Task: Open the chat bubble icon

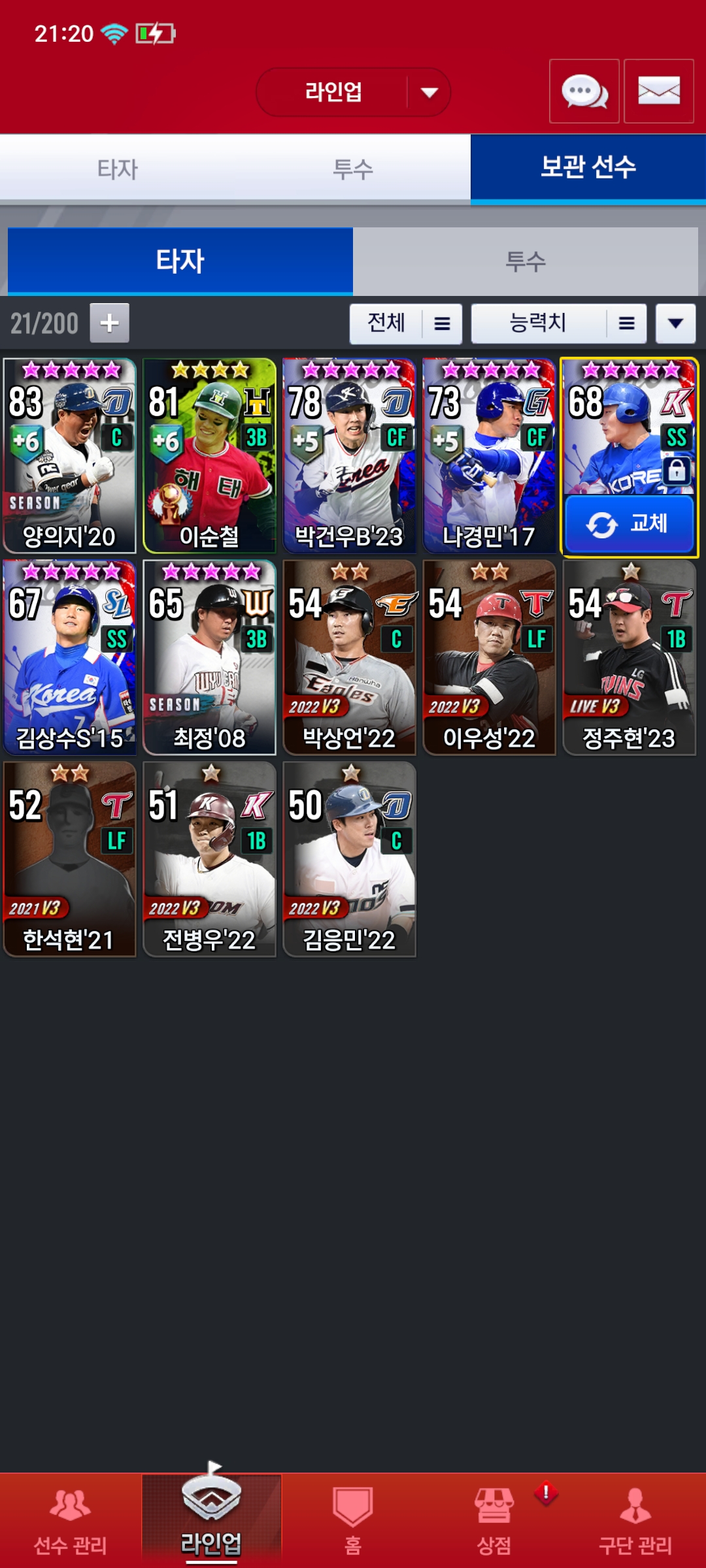Action: pos(584,91)
